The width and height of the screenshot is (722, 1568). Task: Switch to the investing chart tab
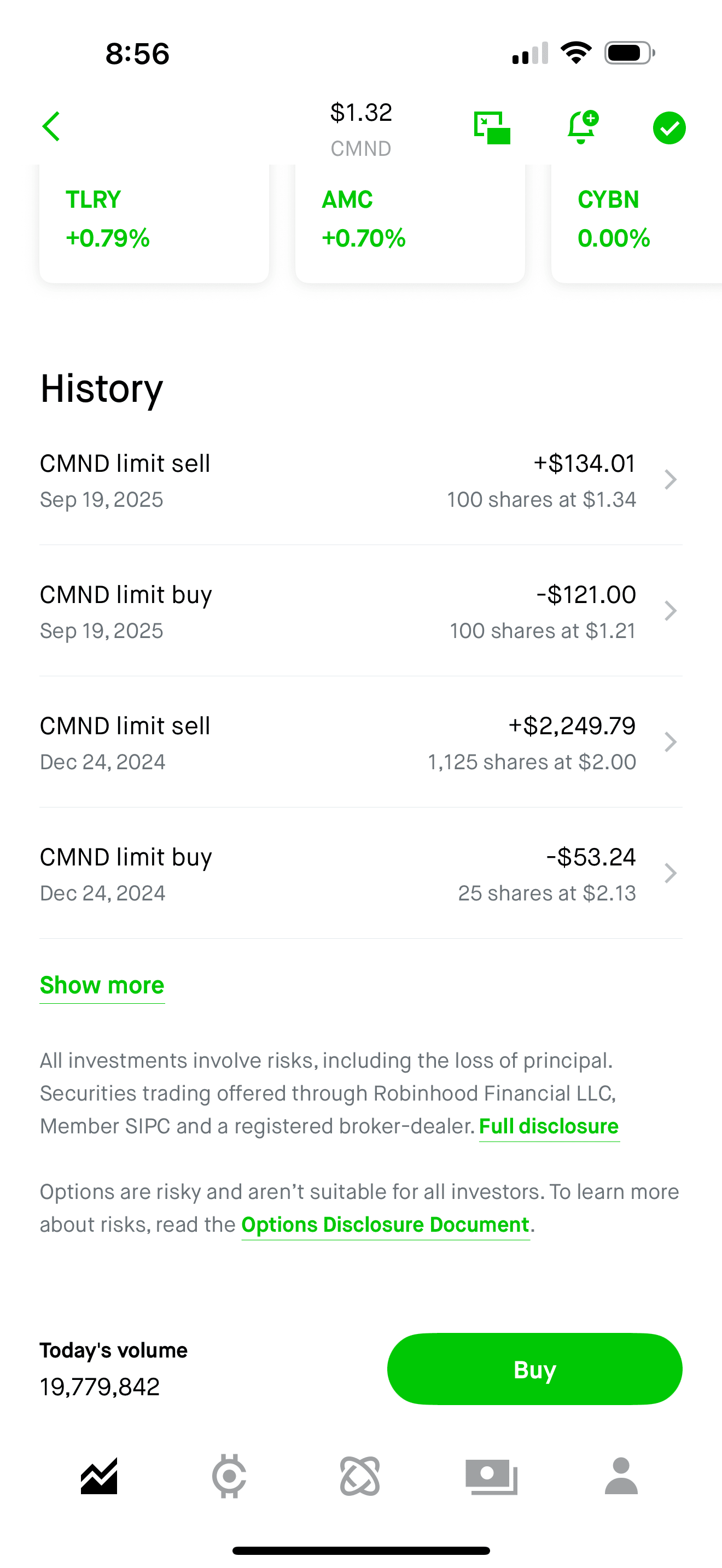(x=99, y=1476)
